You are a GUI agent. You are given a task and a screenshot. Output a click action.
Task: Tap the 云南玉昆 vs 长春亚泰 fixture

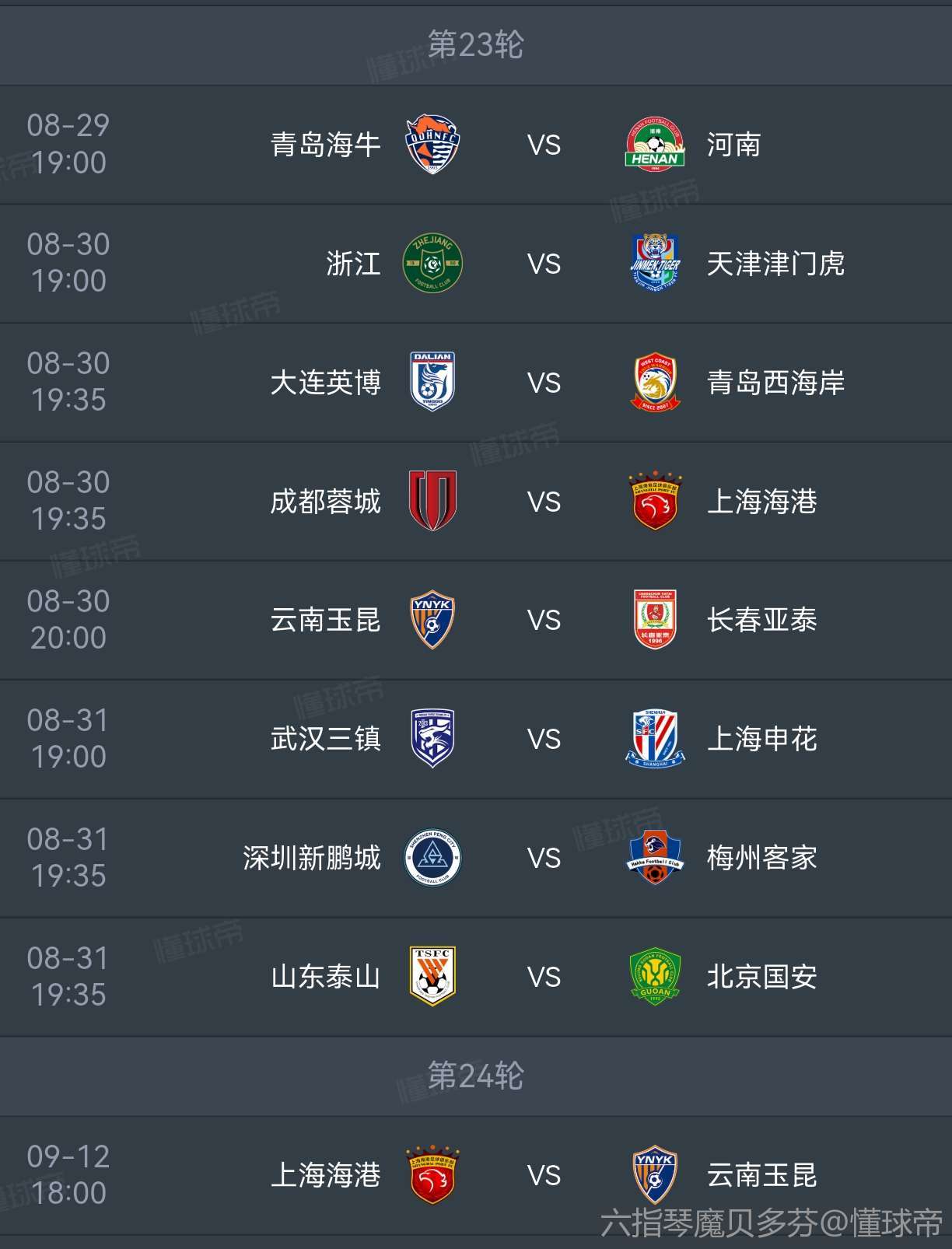[x=544, y=621]
